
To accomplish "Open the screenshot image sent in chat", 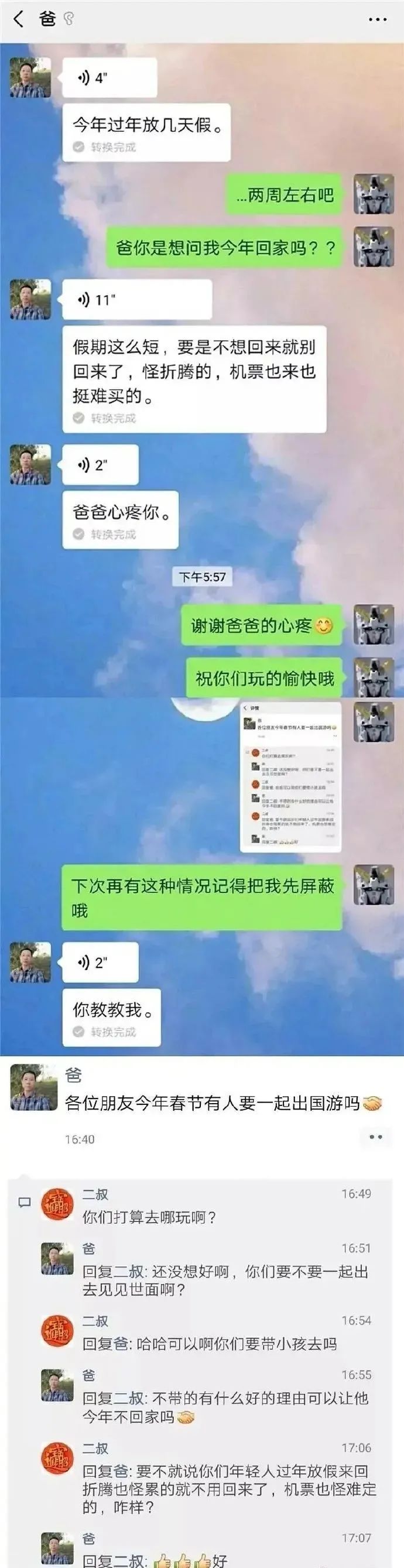I will click(291, 777).
